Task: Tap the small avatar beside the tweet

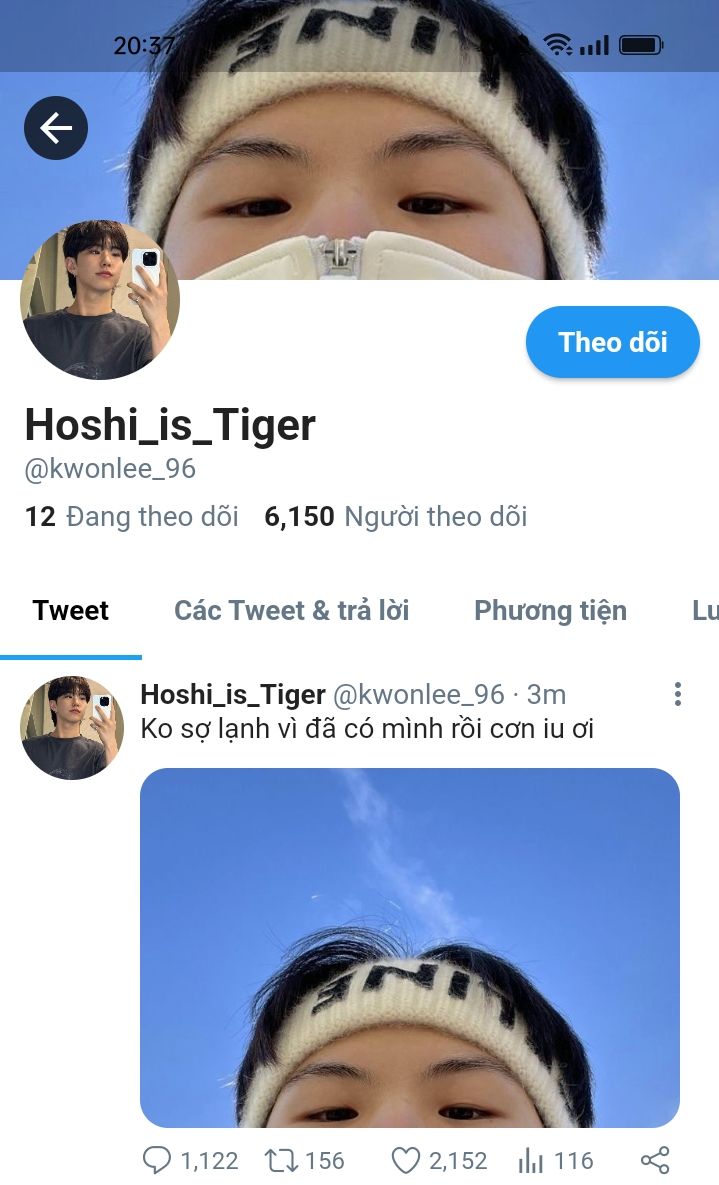Action: click(x=71, y=727)
